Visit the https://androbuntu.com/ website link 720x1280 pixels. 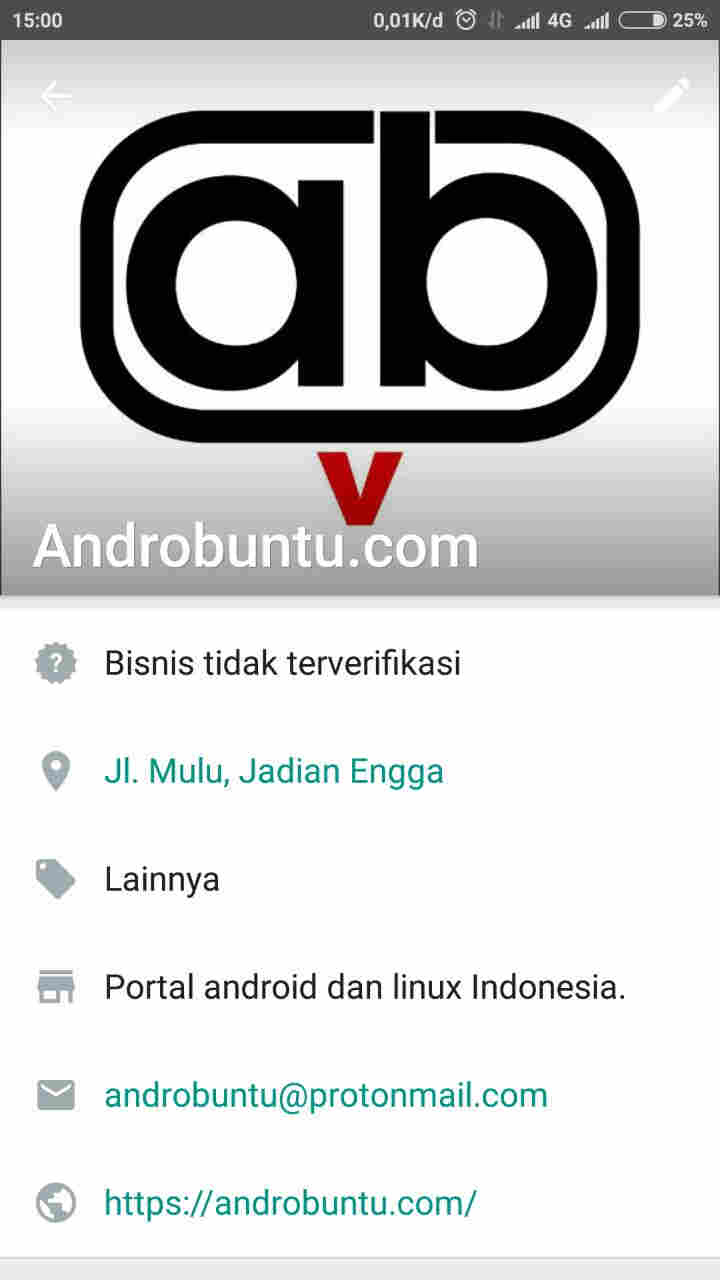(x=290, y=1202)
